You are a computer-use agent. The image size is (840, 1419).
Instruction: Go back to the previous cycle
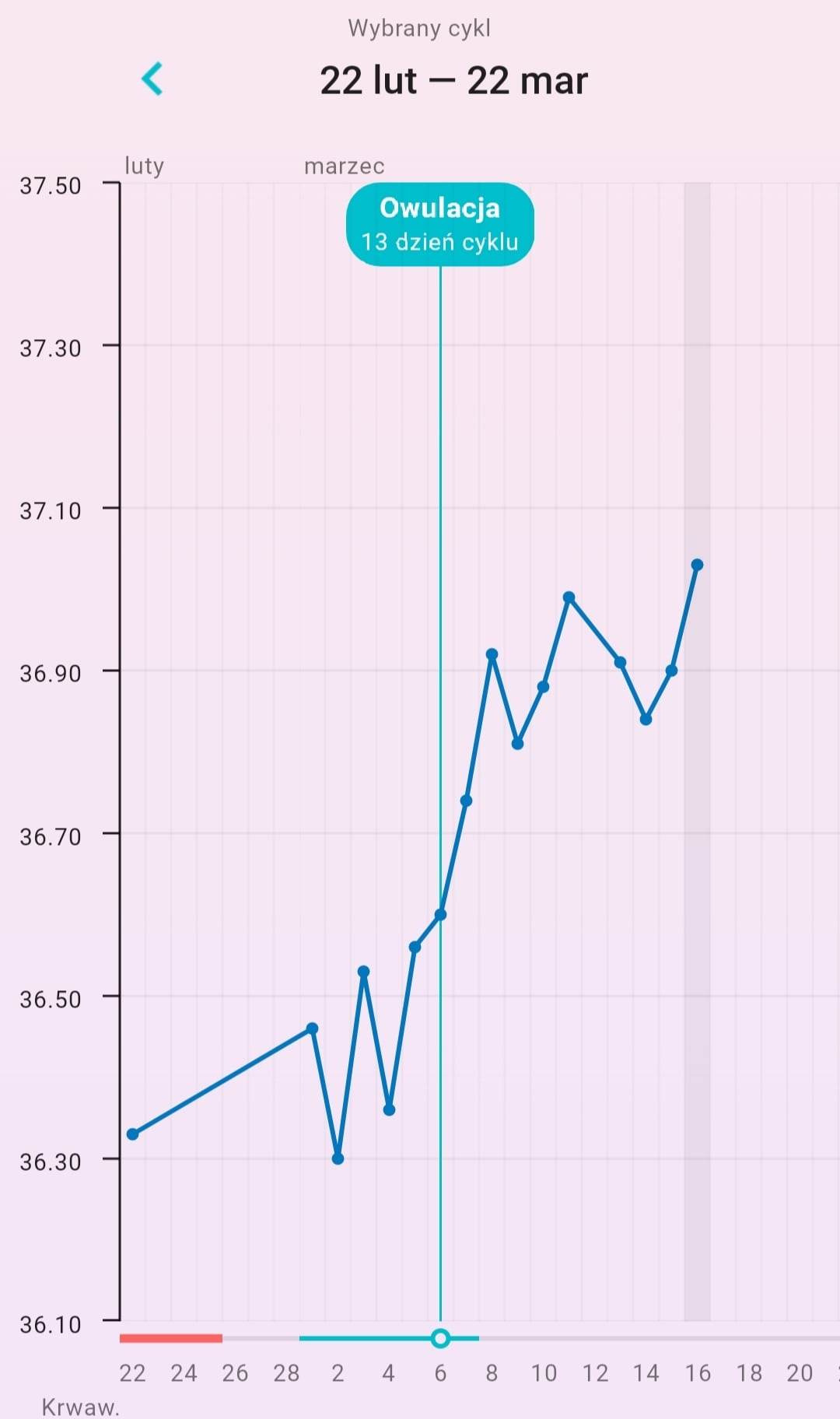pyautogui.click(x=152, y=79)
